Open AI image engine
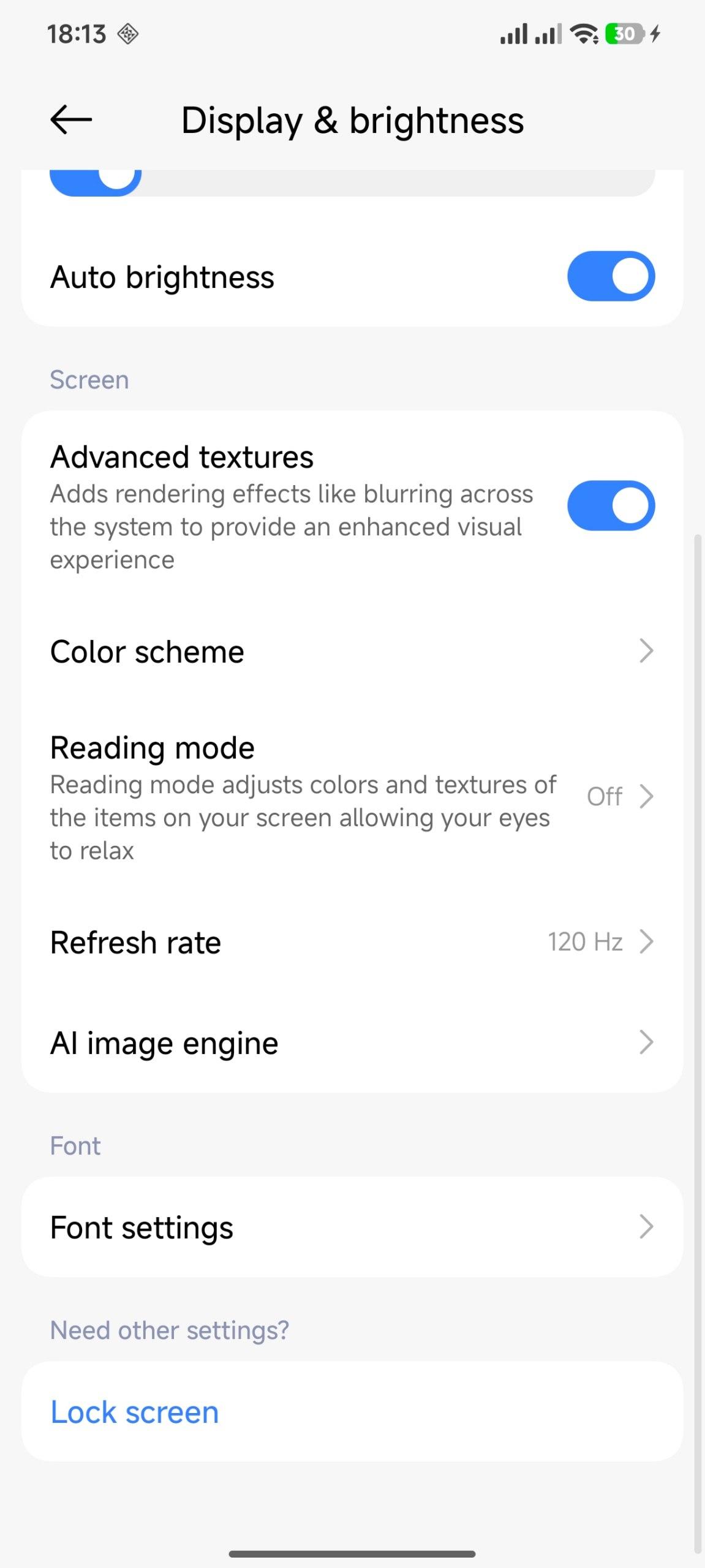 [x=352, y=1042]
